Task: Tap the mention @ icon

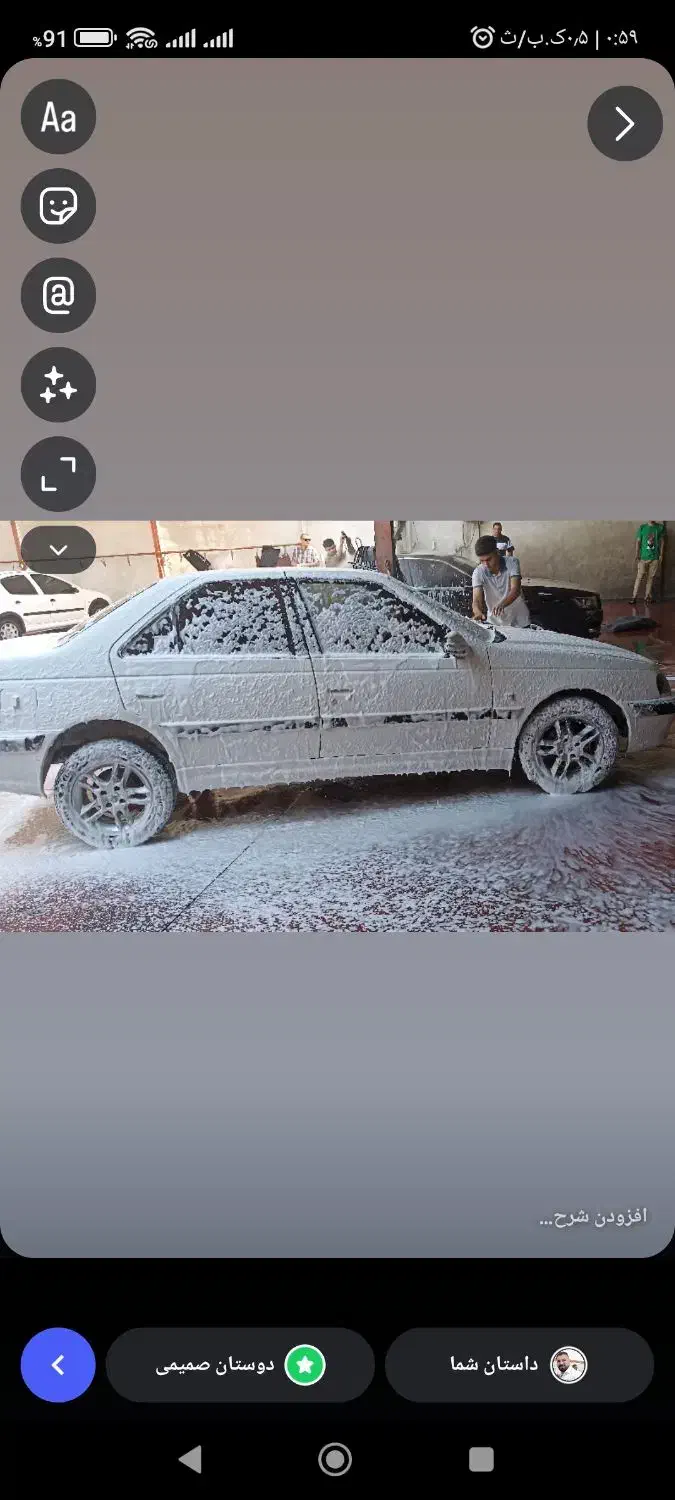Action: click(x=58, y=295)
